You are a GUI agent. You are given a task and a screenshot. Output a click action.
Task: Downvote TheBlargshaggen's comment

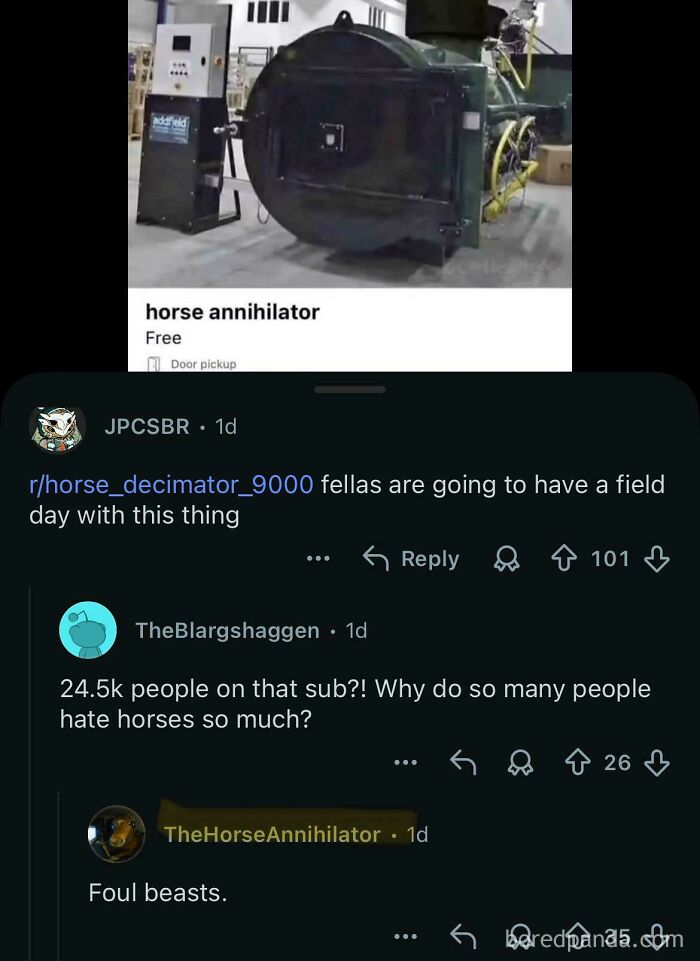pos(656,763)
